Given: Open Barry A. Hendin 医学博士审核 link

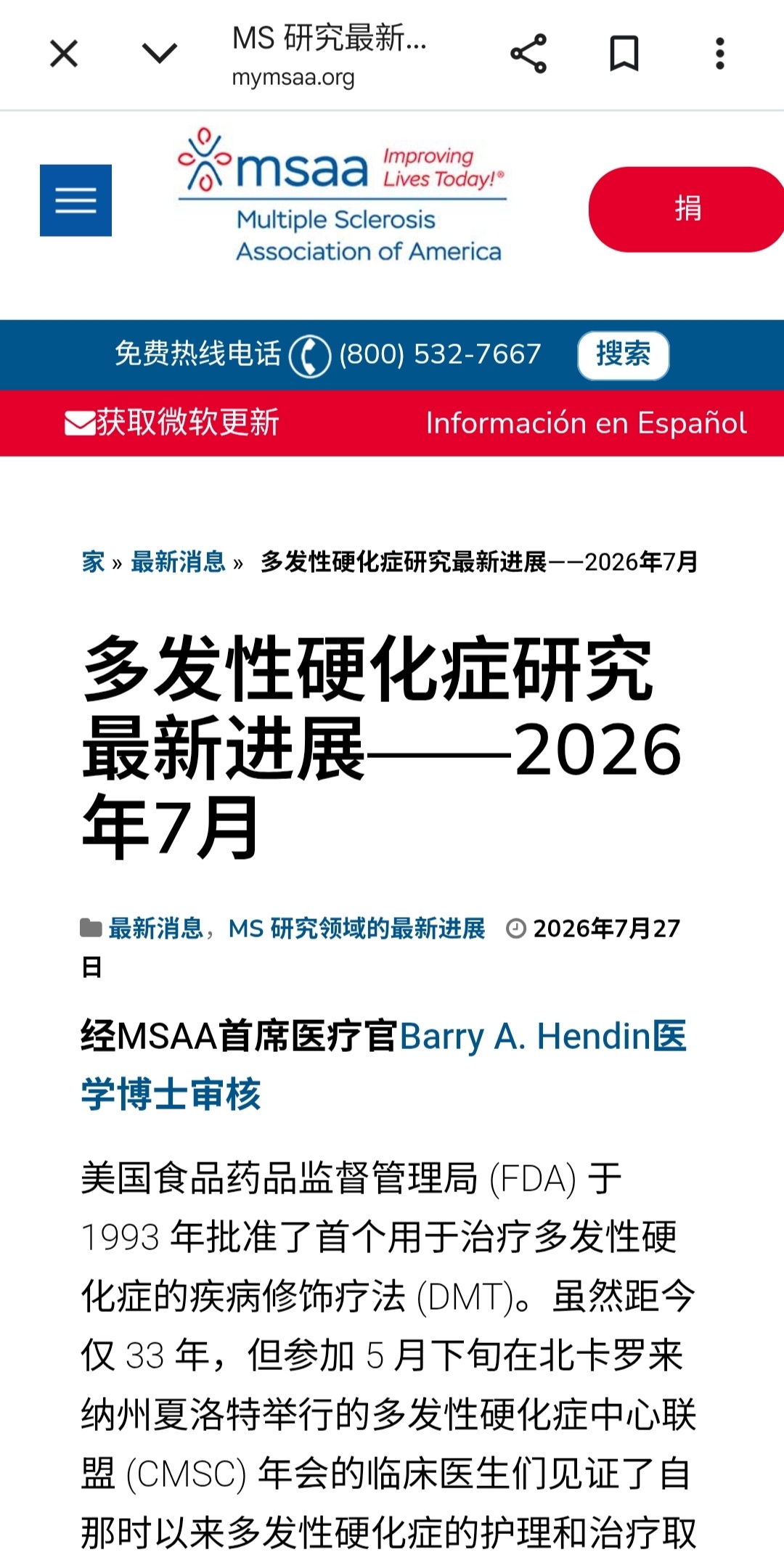Looking at the screenshot, I should 384,1064.
